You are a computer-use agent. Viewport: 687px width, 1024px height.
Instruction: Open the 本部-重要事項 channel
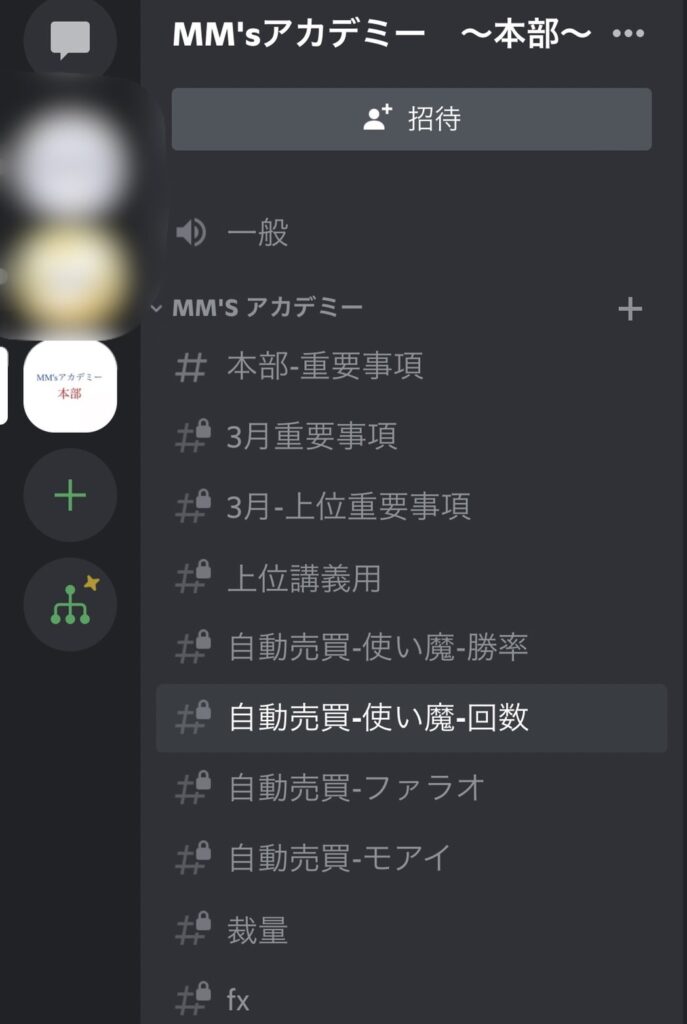coord(324,367)
